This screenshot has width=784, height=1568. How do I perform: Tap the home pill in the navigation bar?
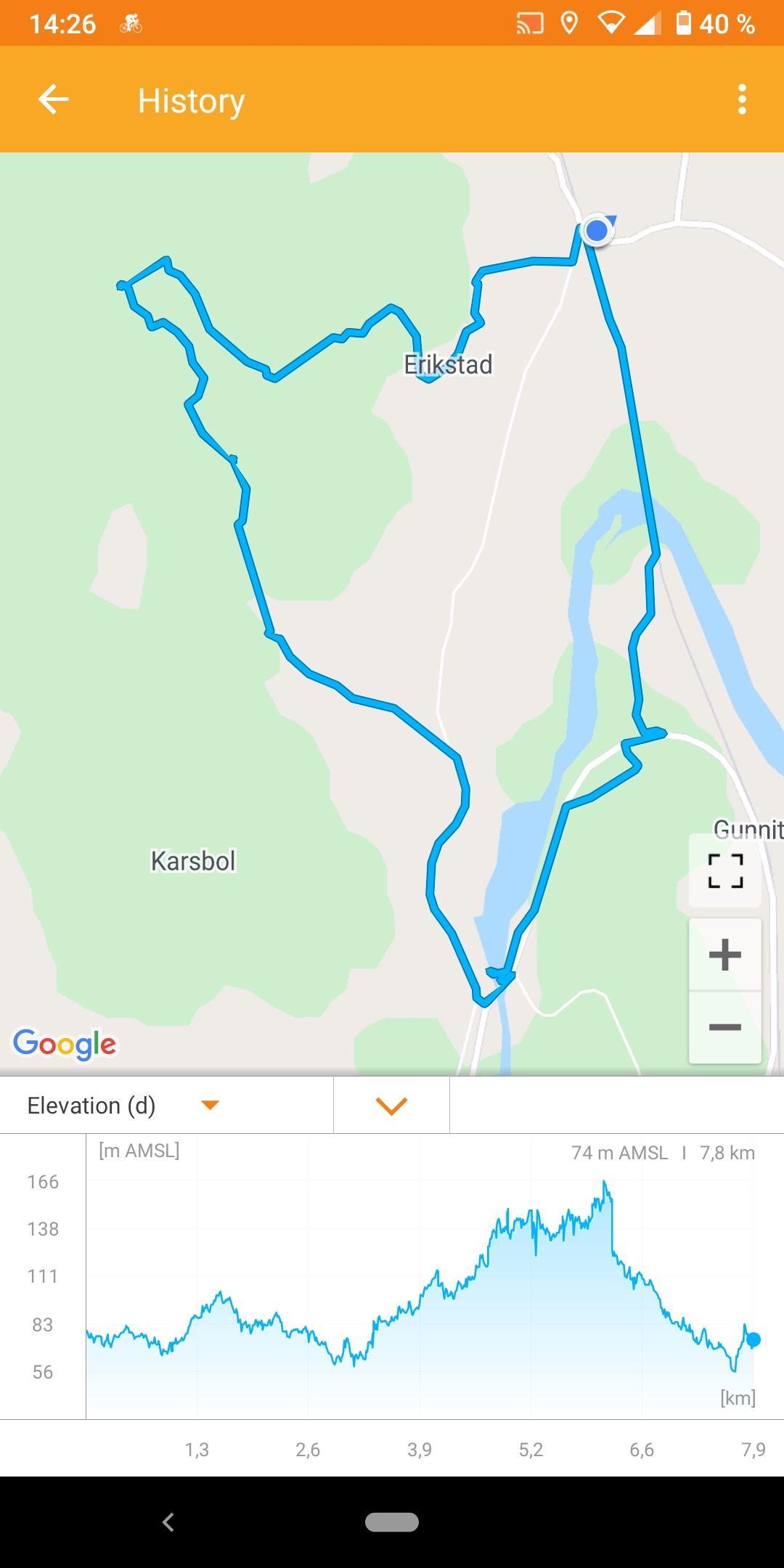pos(392,1522)
